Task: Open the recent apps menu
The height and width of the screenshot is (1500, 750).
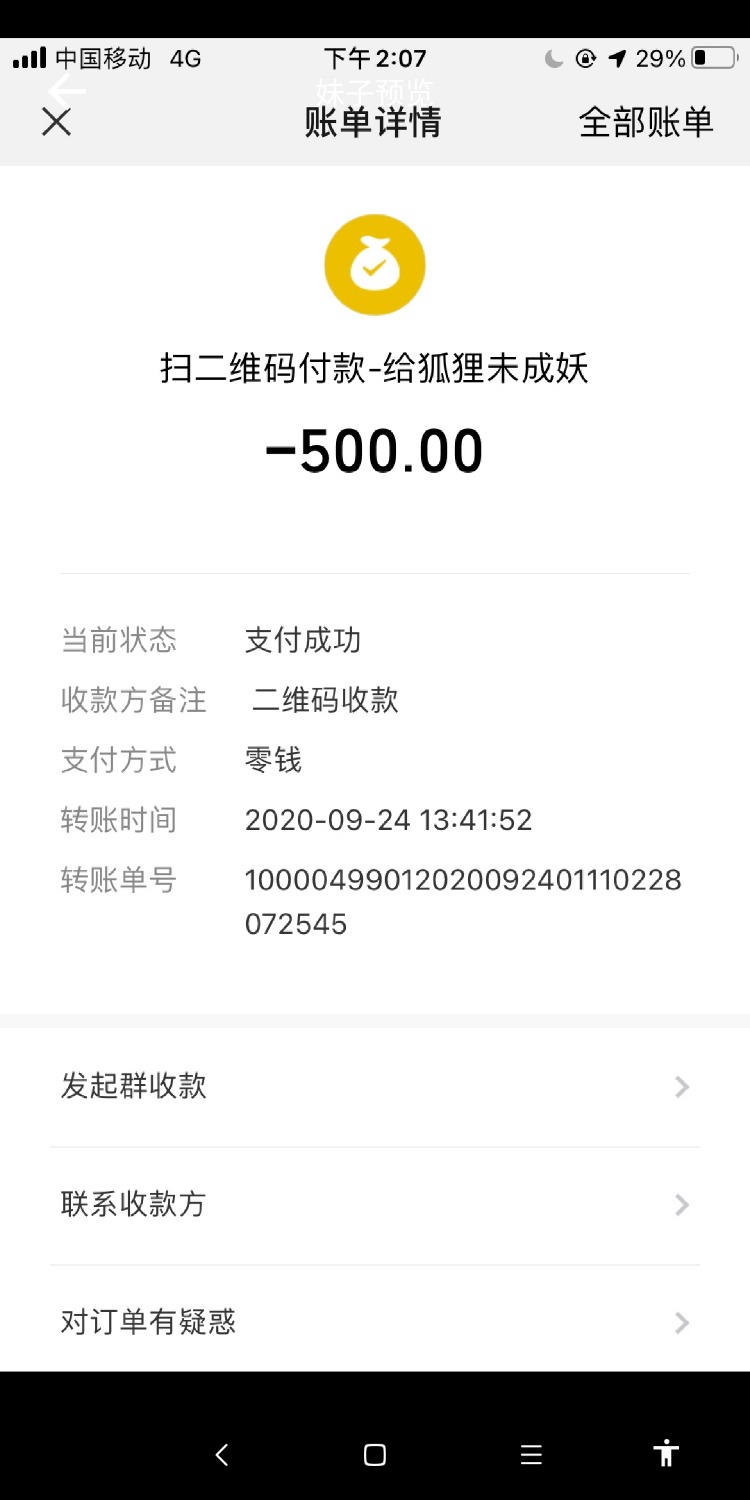Action: [532, 1455]
